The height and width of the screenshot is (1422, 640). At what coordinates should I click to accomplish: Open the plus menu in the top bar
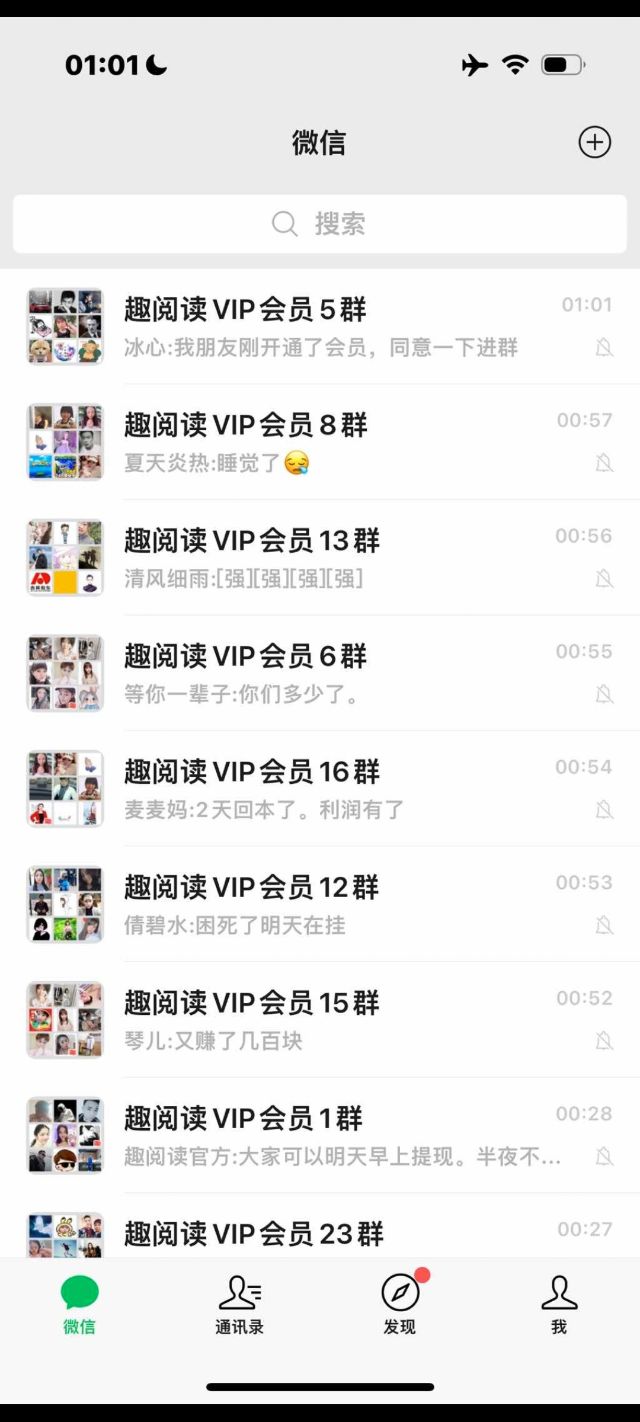(594, 142)
